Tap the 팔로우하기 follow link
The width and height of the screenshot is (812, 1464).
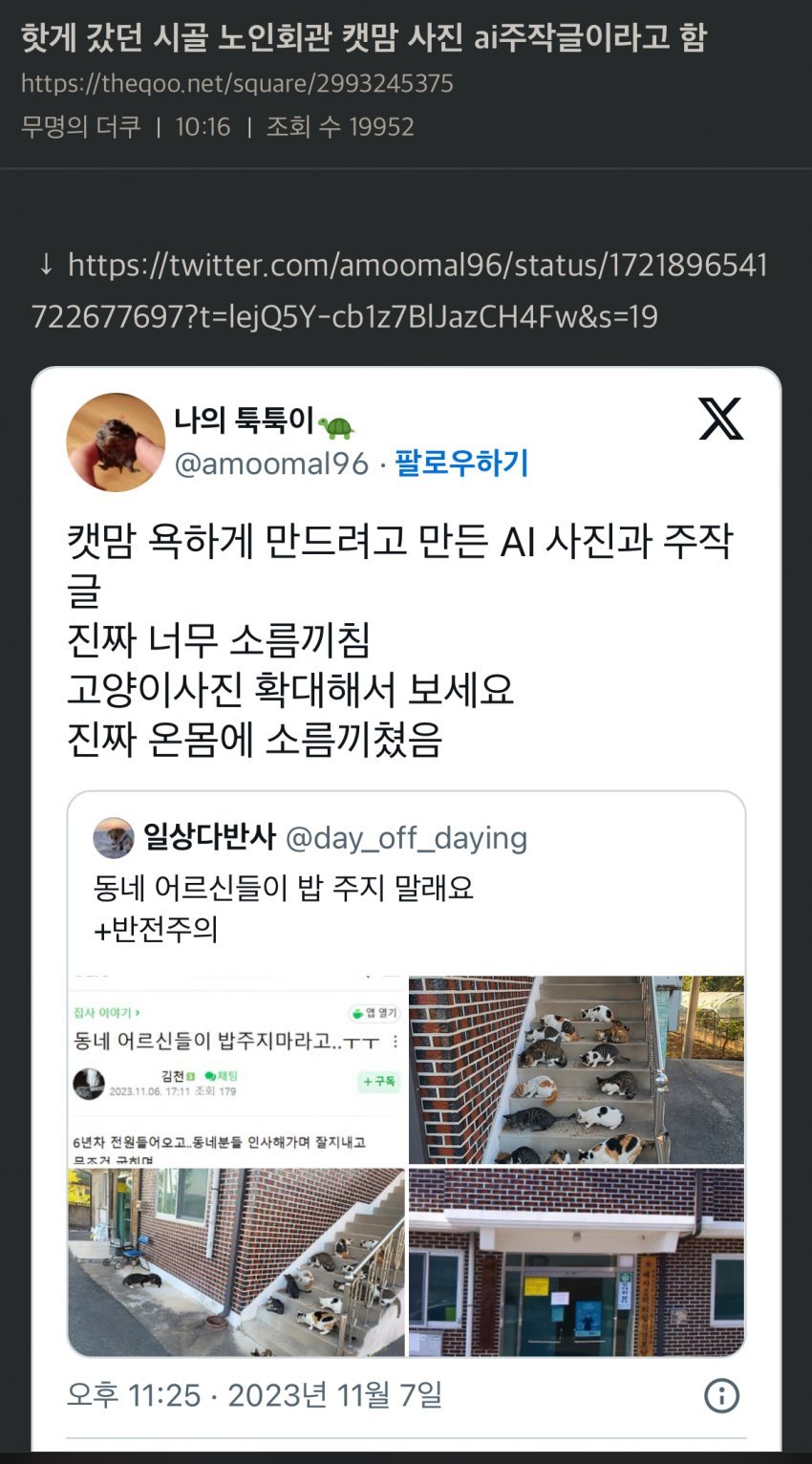pyautogui.click(x=461, y=463)
